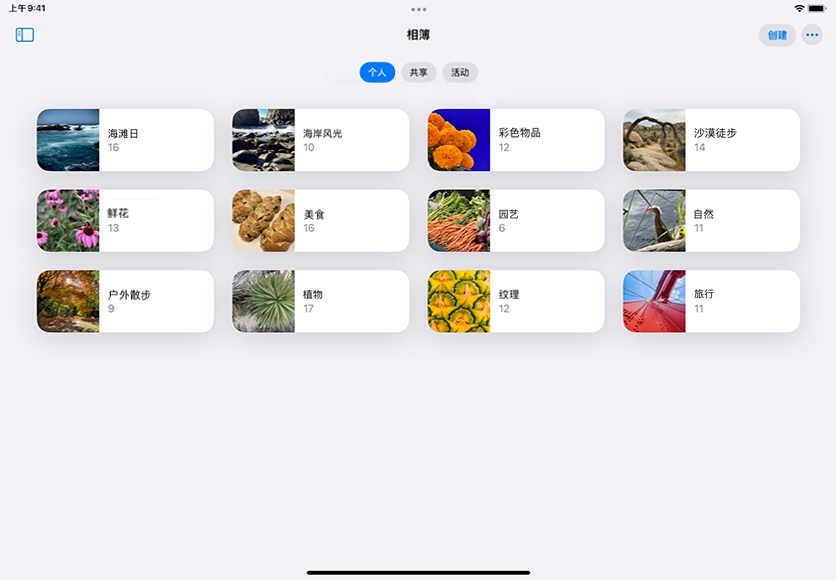Browse the 植物 album
836x580 pixels.
tap(320, 301)
